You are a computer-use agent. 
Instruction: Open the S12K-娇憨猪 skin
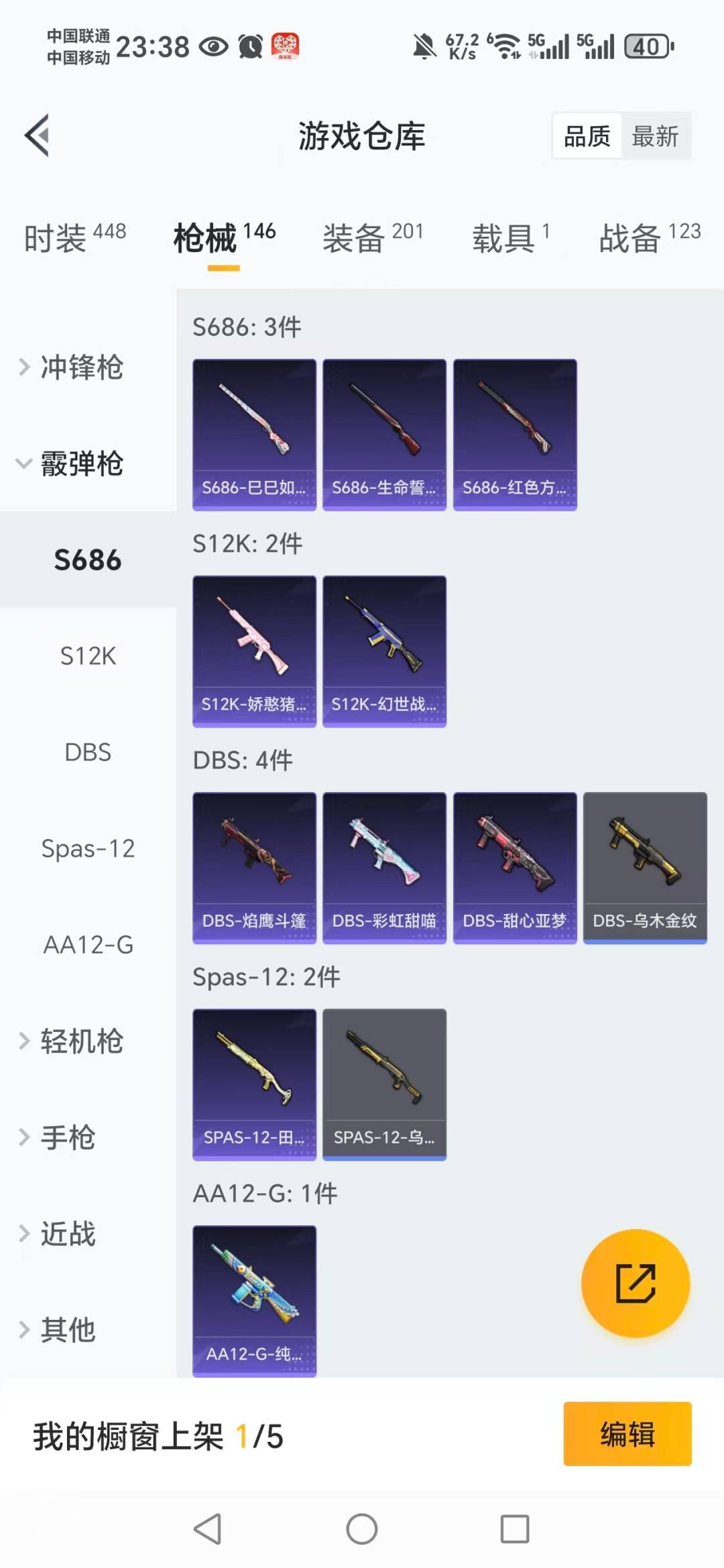coord(253,649)
